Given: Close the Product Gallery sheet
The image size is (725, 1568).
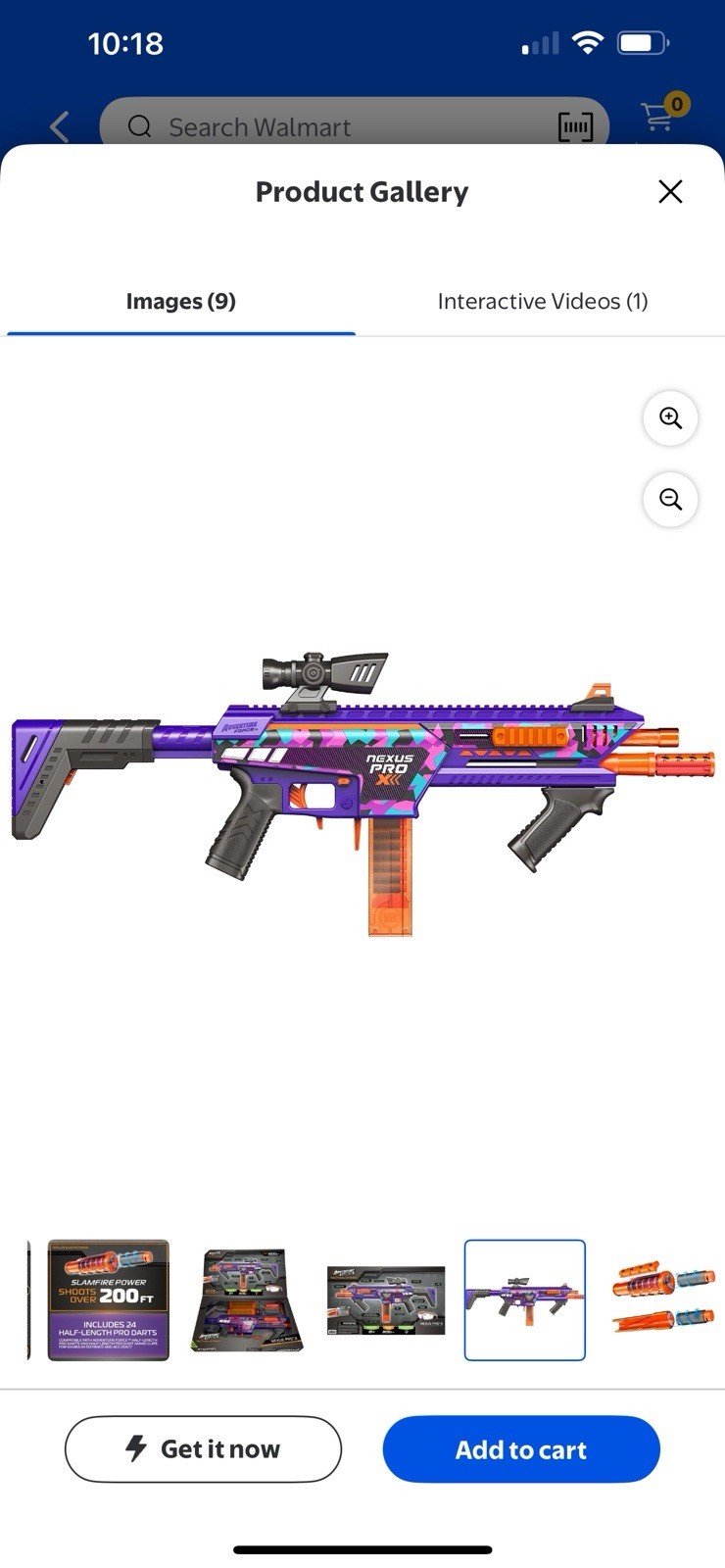Looking at the screenshot, I should [x=670, y=191].
